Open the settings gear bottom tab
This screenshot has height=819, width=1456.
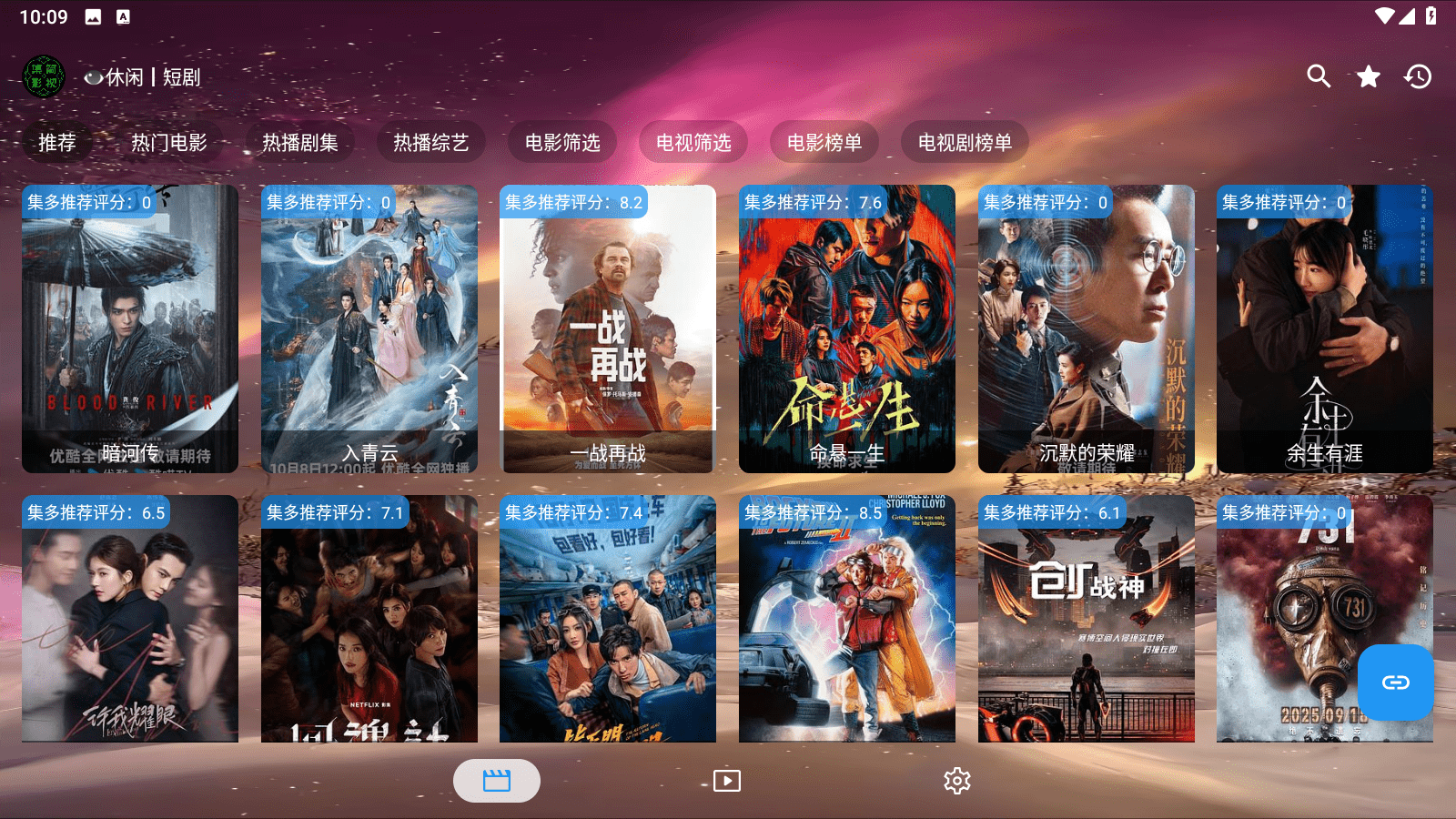tap(957, 781)
